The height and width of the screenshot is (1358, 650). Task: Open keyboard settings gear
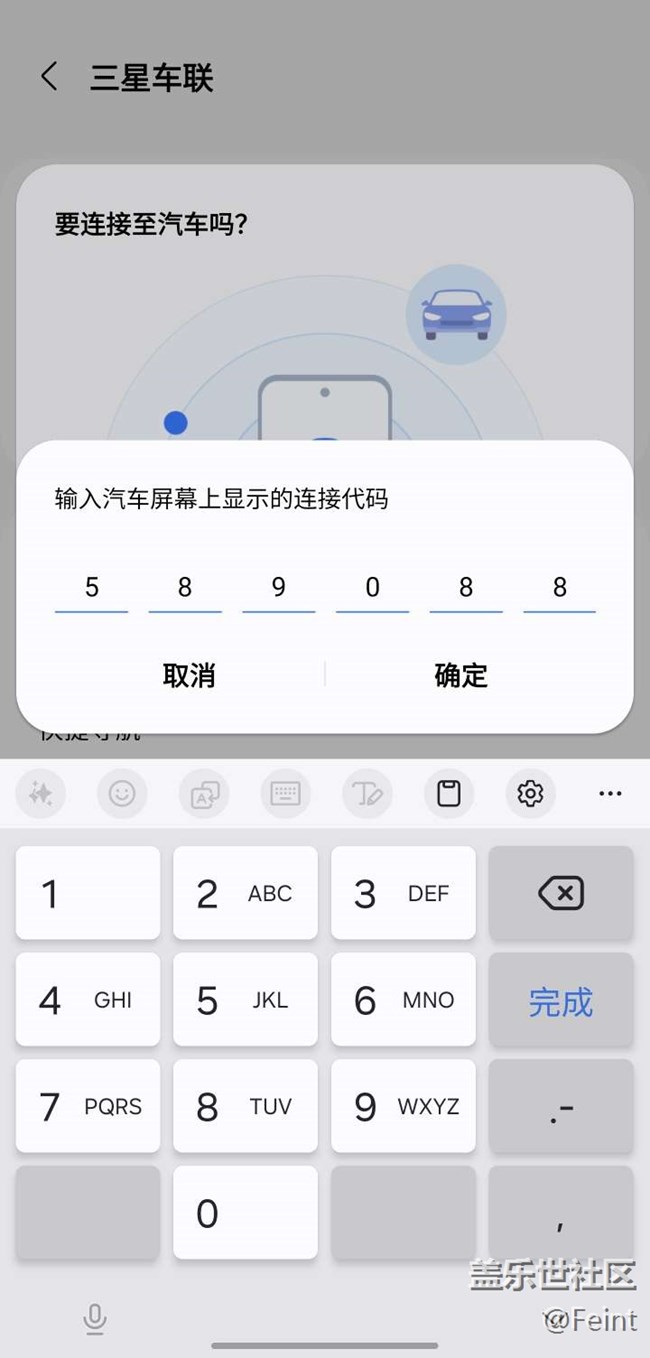pos(530,794)
